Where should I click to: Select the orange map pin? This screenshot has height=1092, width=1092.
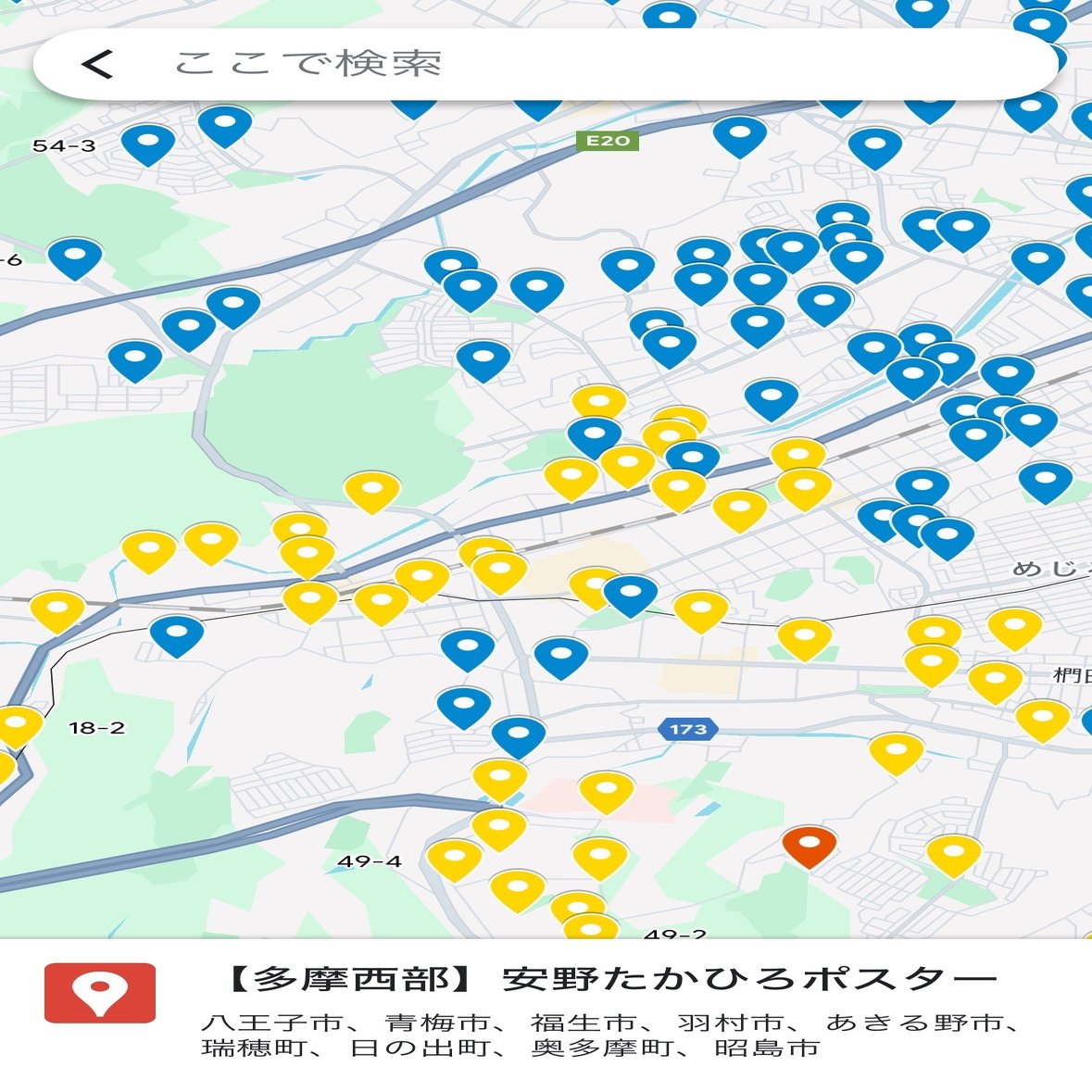point(809,844)
